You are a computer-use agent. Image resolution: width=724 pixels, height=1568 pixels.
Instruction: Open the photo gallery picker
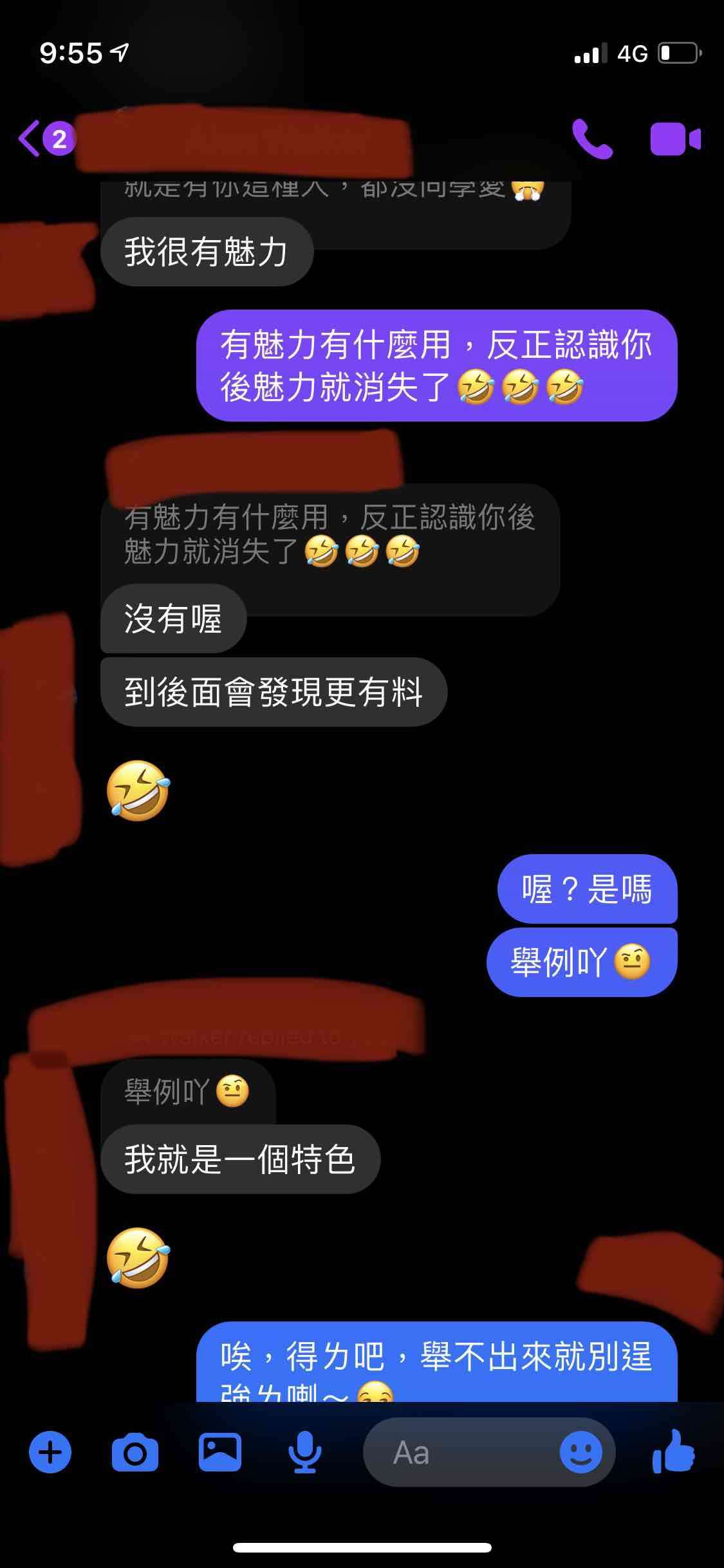(x=219, y=1452)
